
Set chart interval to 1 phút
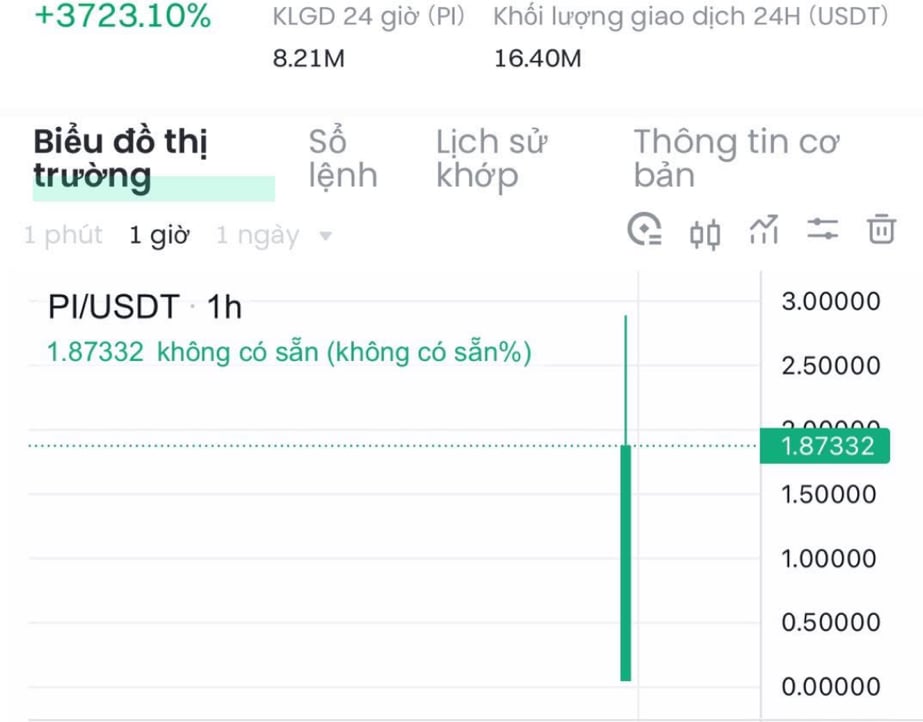coord(63,235)
